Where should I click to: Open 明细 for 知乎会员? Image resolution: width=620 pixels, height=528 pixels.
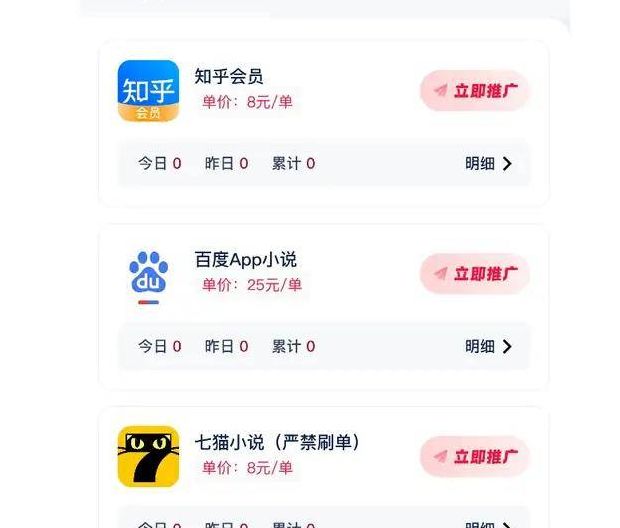click(488, 163)
